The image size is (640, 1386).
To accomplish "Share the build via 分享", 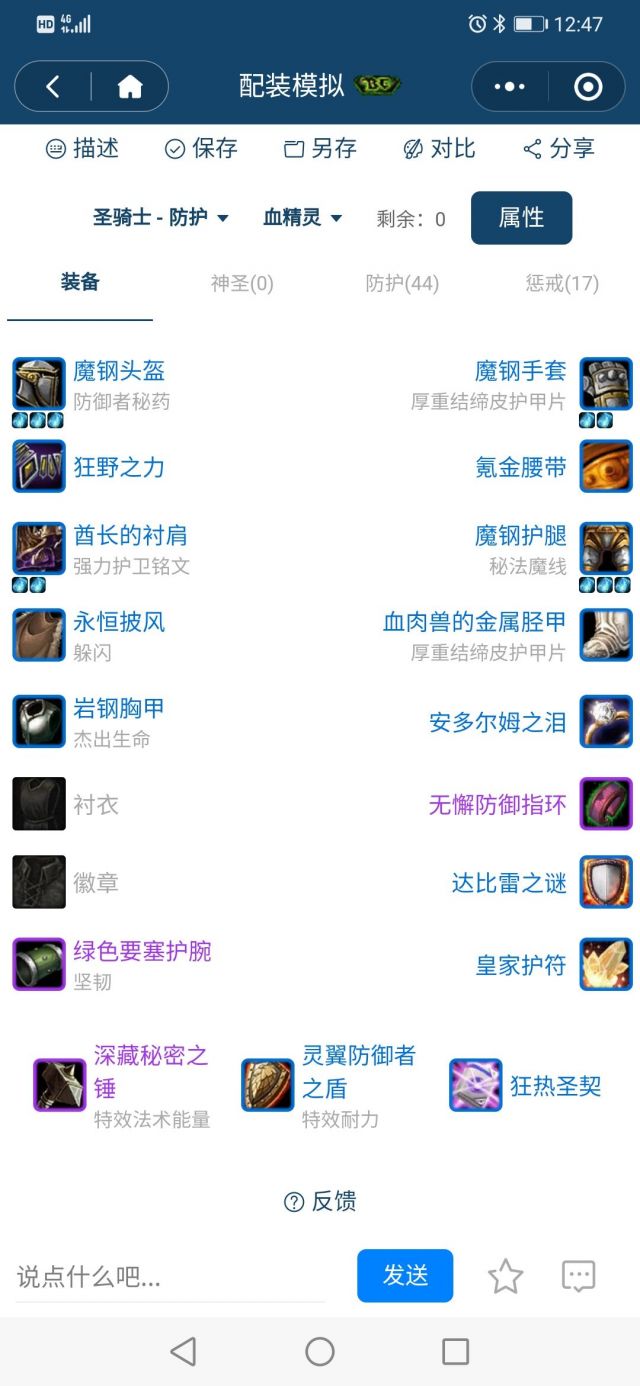I will [x=558, y=149].
